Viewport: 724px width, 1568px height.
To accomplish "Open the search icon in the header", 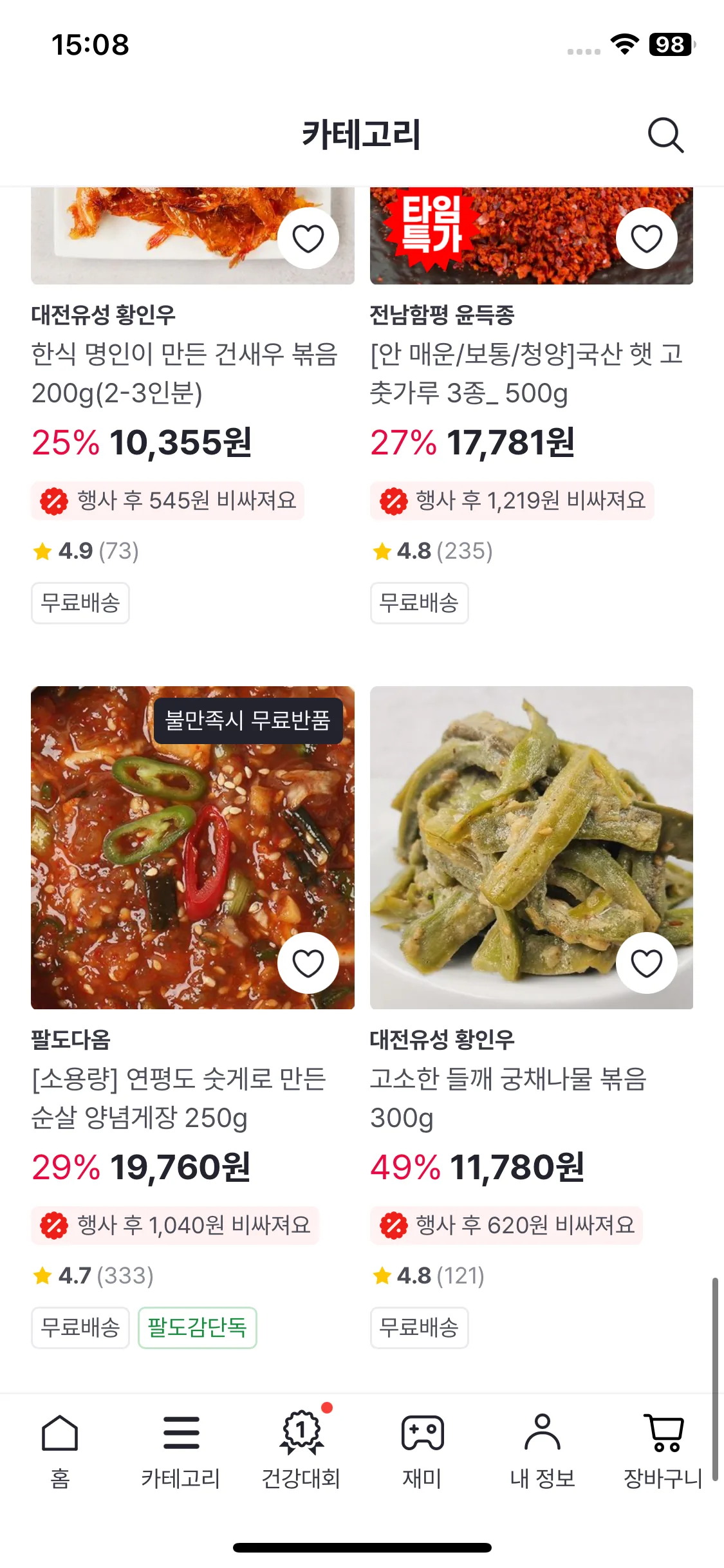I will 665,135.
